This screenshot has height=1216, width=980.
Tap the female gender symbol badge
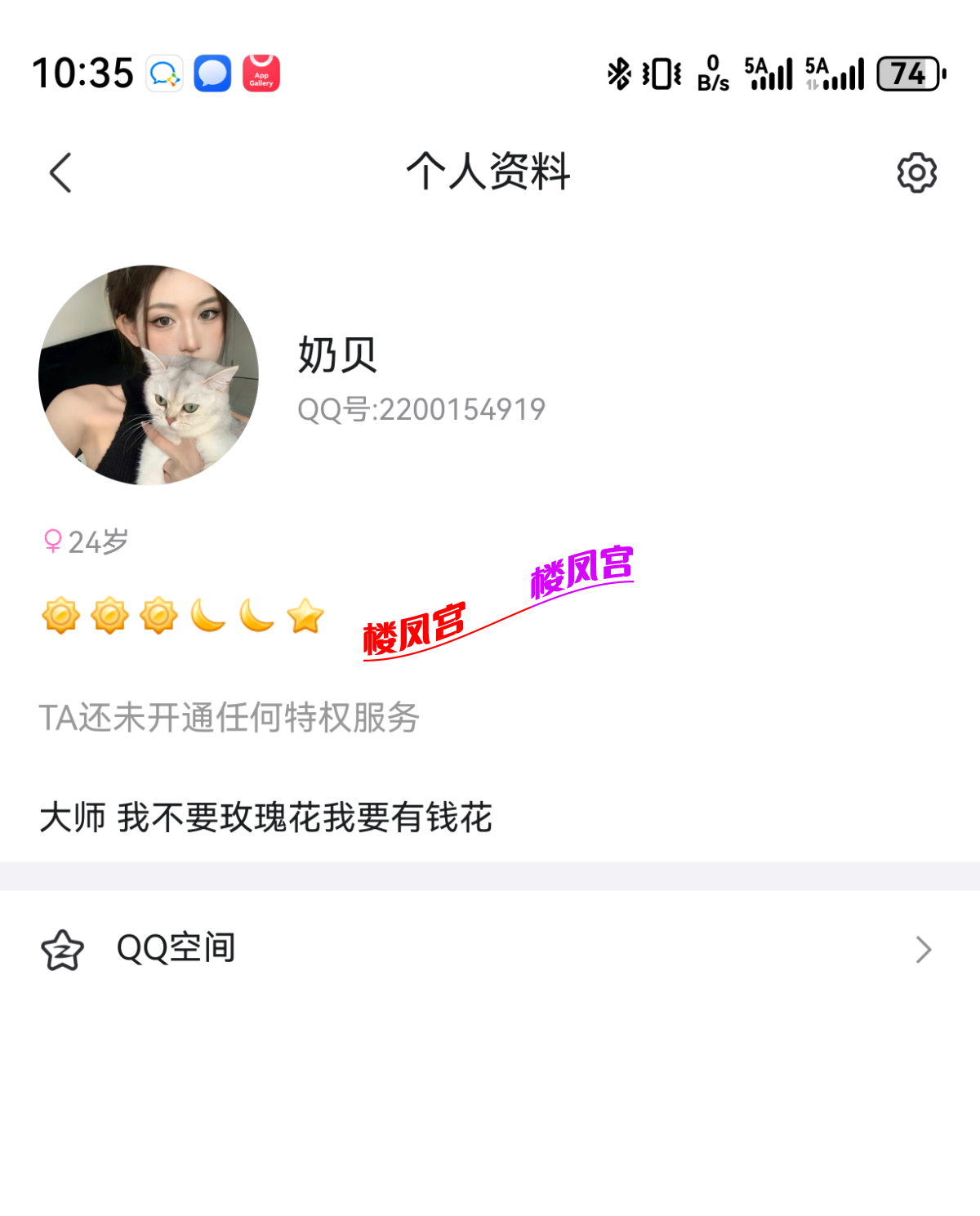(x=51, y=539)
